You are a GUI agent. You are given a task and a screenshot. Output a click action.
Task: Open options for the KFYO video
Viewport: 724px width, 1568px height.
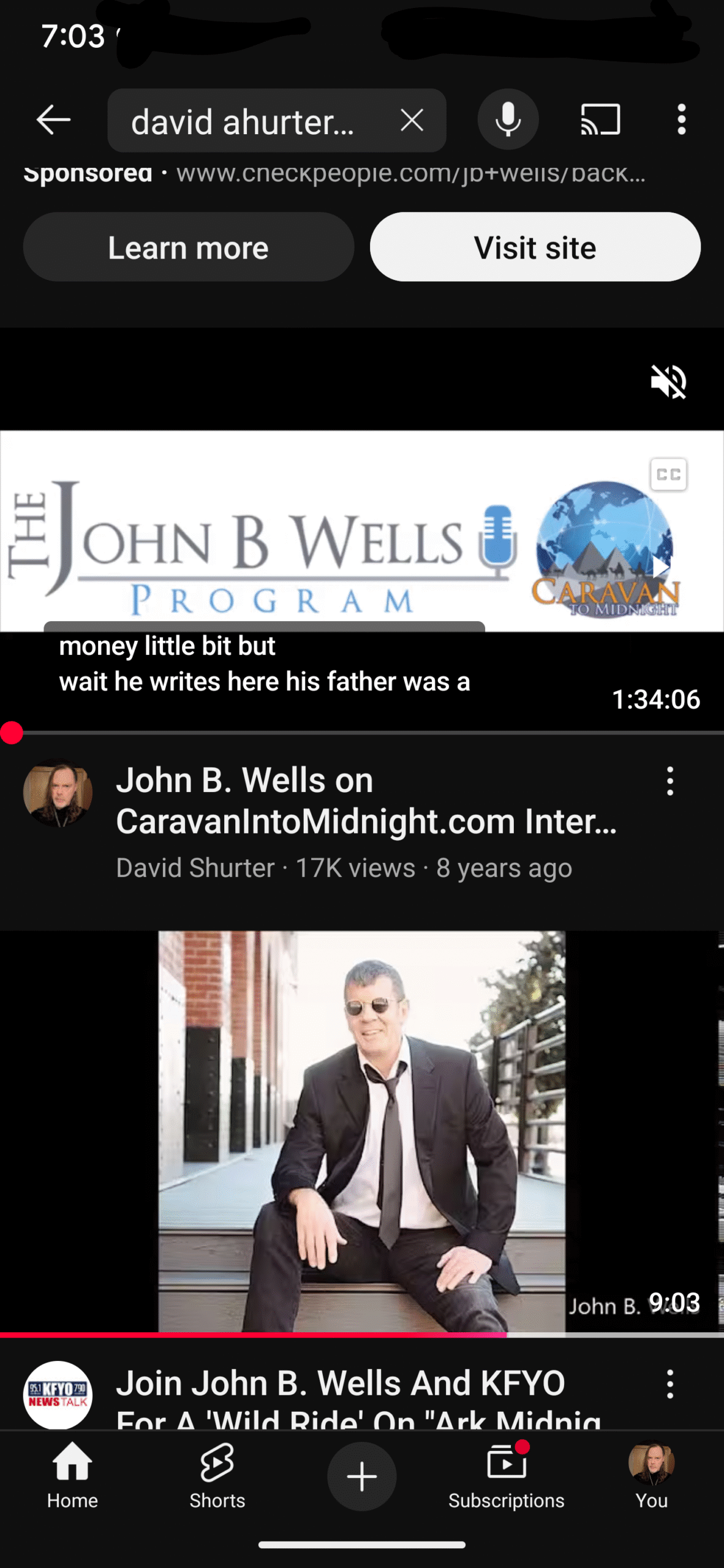pyautogui.click(x=670, y=1384)
